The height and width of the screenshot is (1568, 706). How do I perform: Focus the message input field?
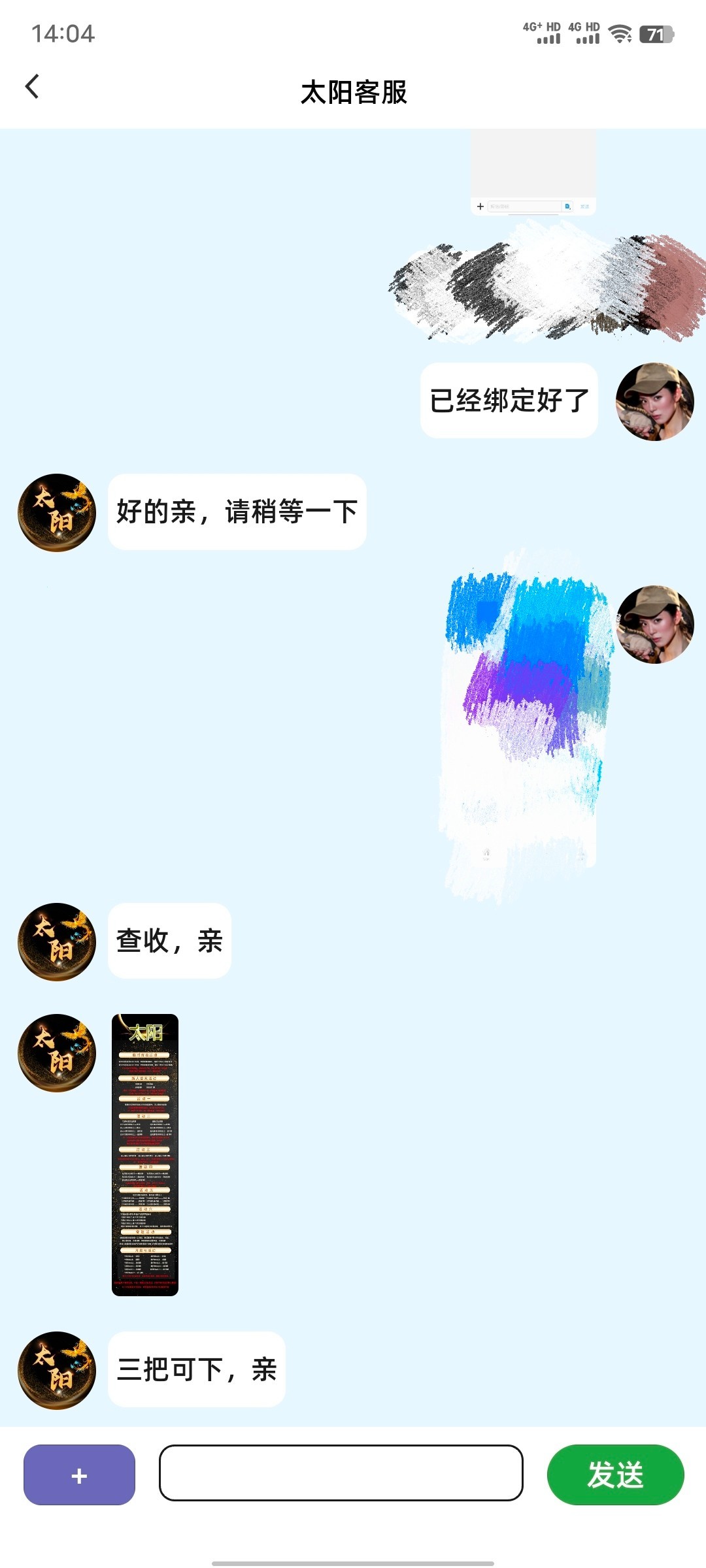(x=341, y=1473)
